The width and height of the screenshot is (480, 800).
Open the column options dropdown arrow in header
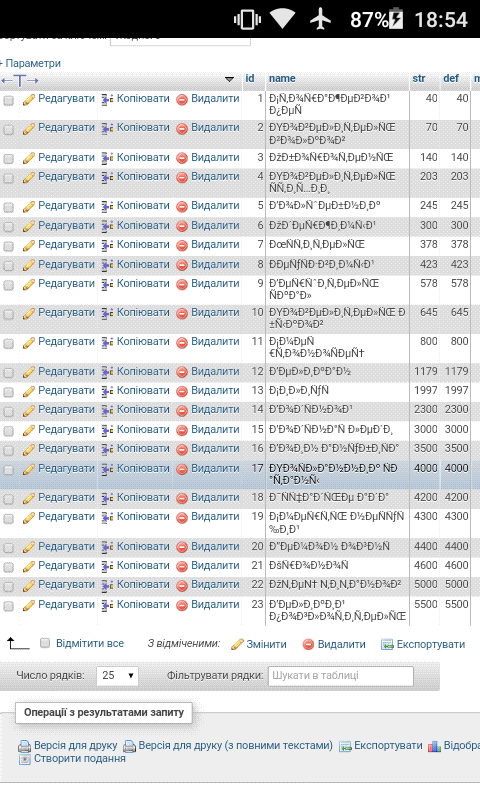[x=230, y=79]
